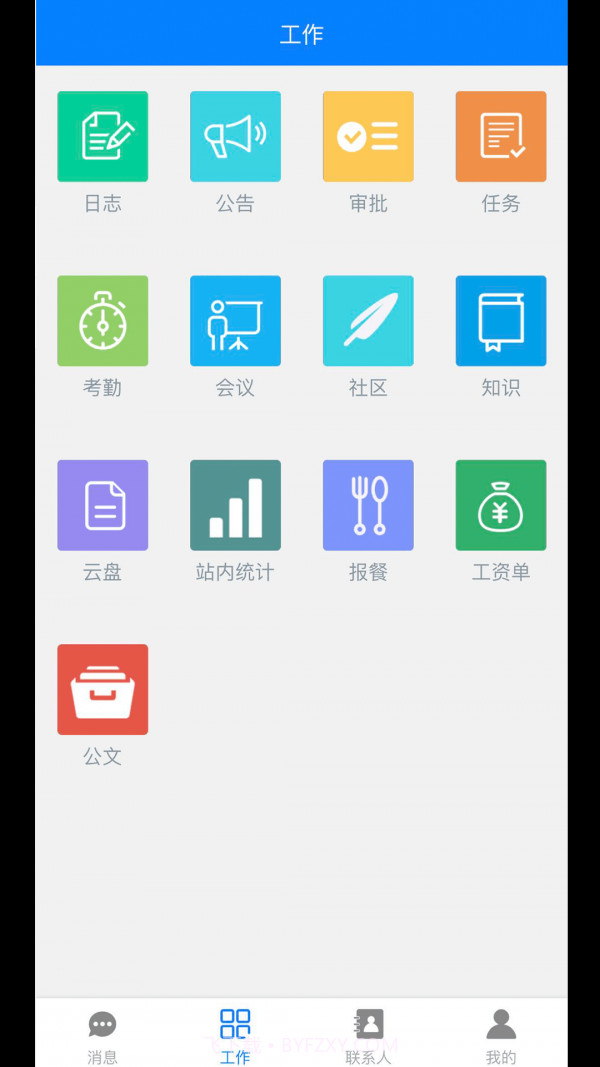Image resolution: width=600 pixels, height=1067 pixels.
Task: Check the 工资单 payslip
Action: tap(501, 505)
